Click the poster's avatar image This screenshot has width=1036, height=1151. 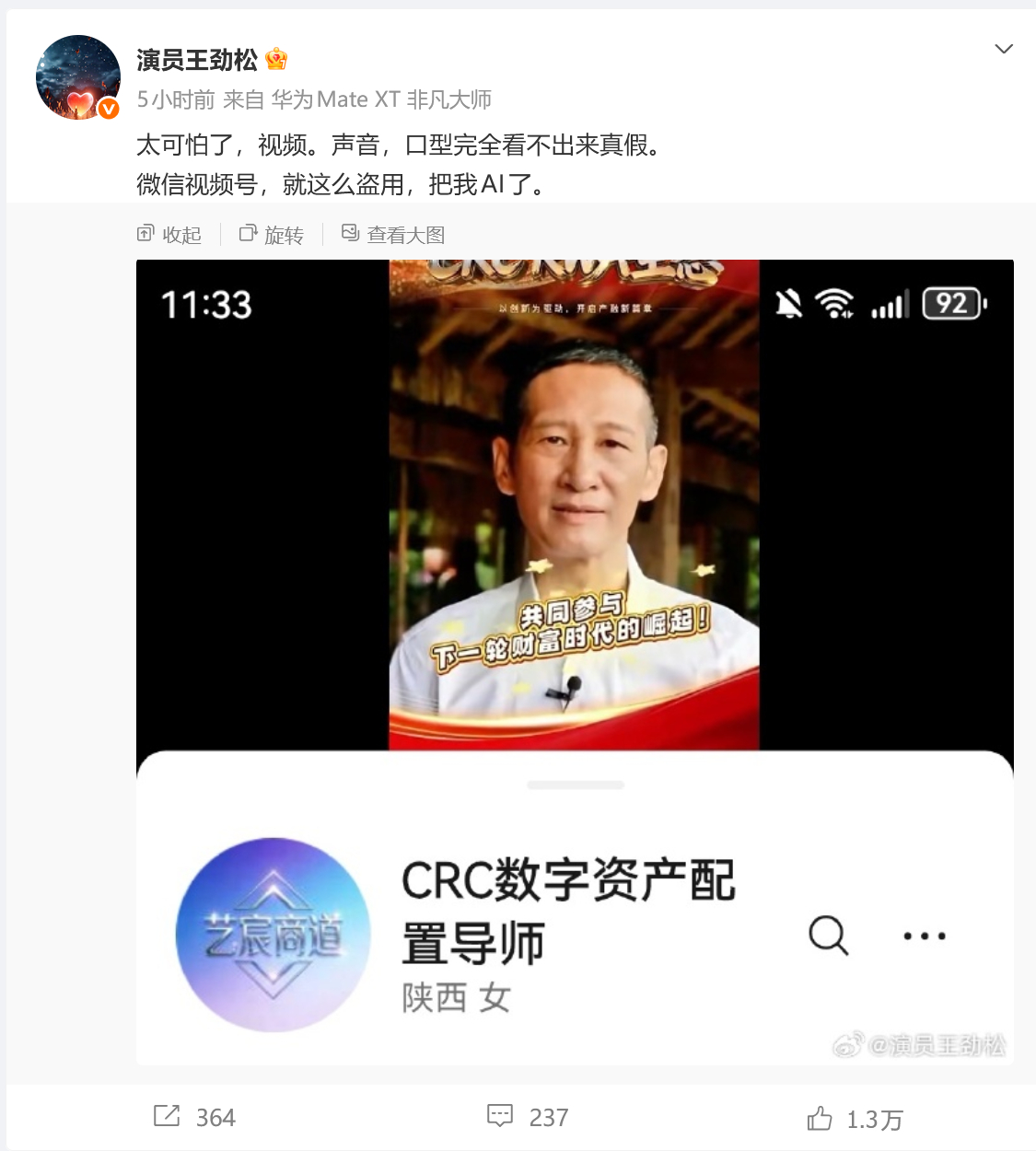pyautogui.click(x=78, y=77)
